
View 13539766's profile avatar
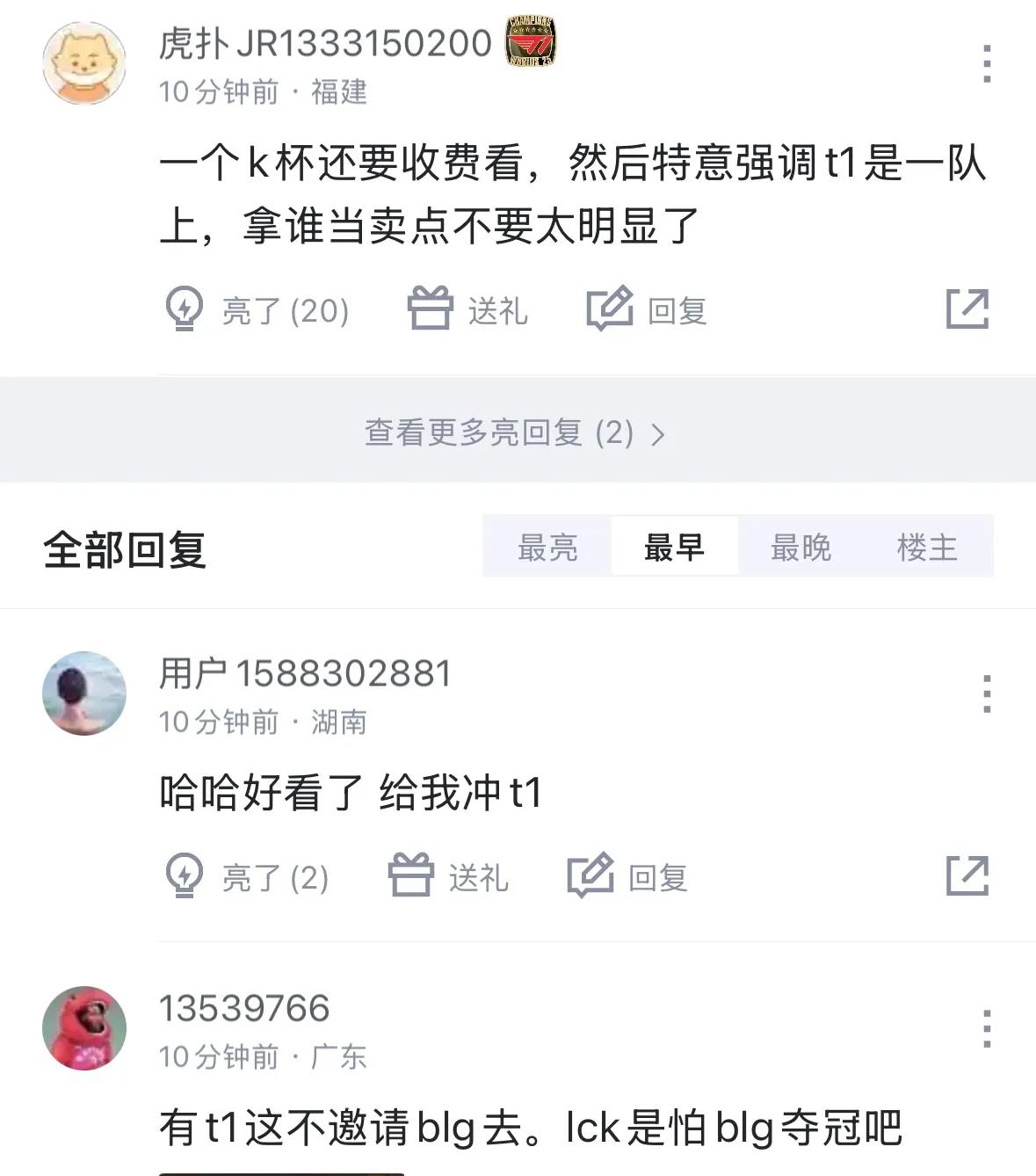84,1028
